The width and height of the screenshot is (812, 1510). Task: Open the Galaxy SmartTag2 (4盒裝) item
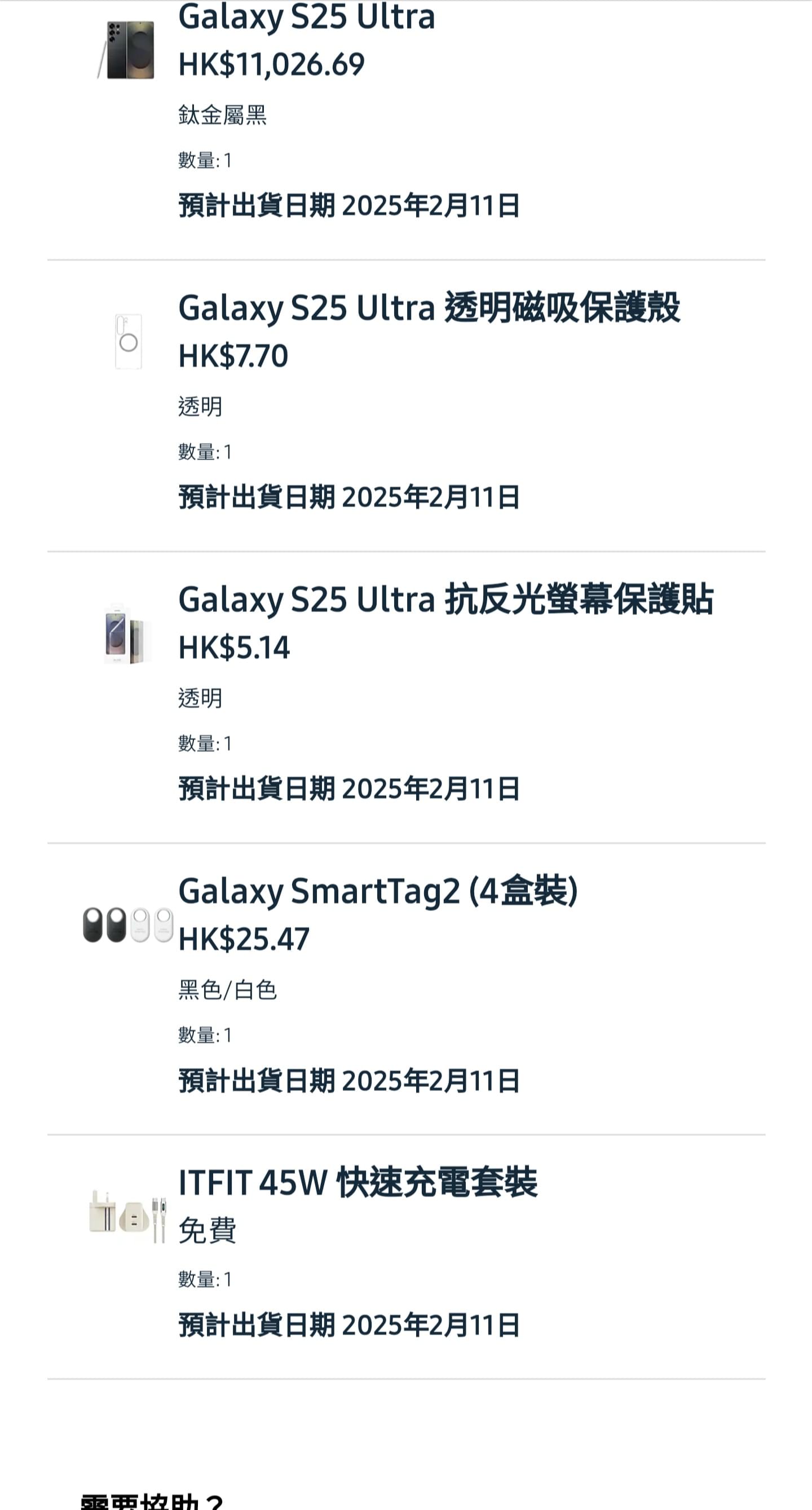click(x=378, y=892)
